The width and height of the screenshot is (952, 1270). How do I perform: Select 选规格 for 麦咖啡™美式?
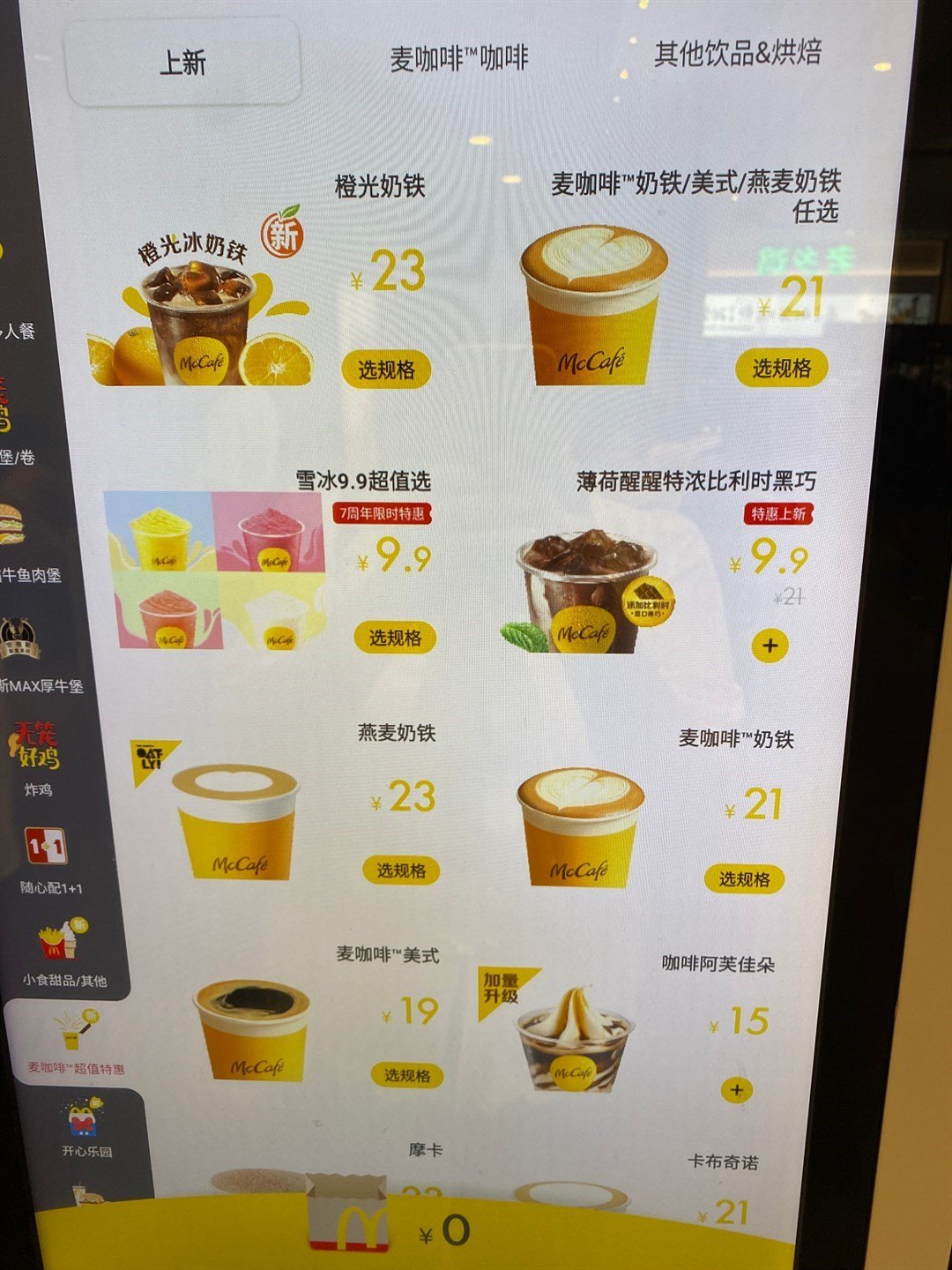tap(406, 1075)
